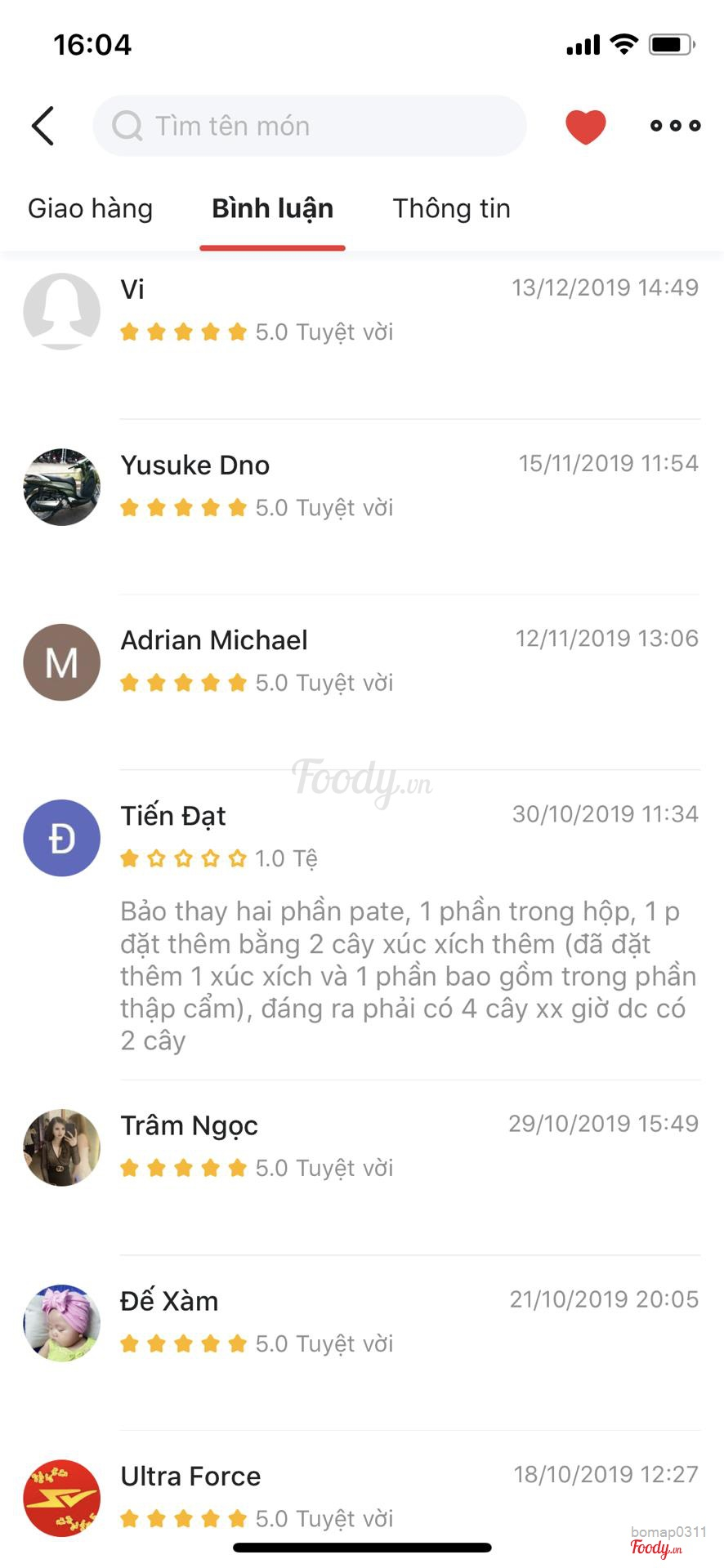Viewport: 724px width, 1568px height.
Task: Open the three-dot overflow menu
Action: click(675, 126)
